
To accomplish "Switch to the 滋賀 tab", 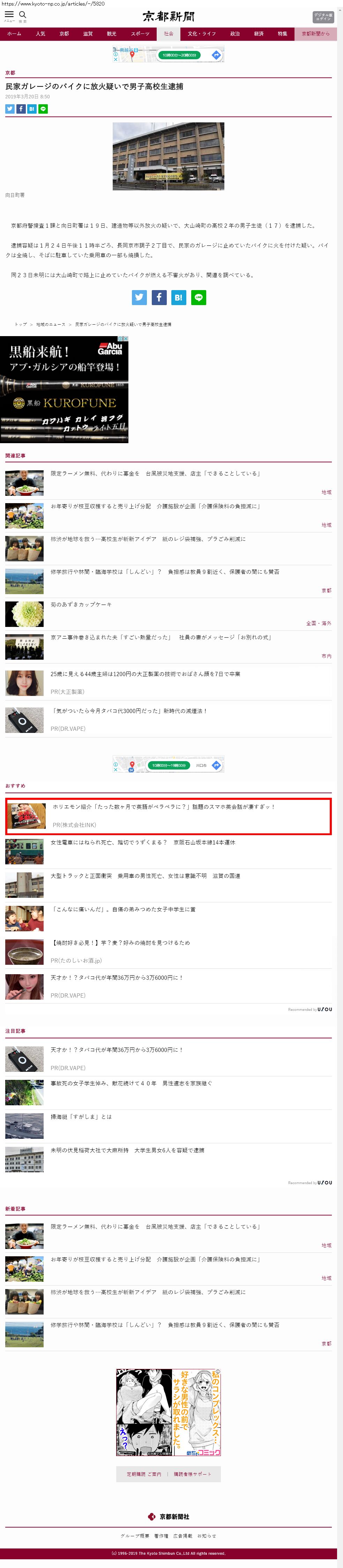I will (x=88, y=34).
